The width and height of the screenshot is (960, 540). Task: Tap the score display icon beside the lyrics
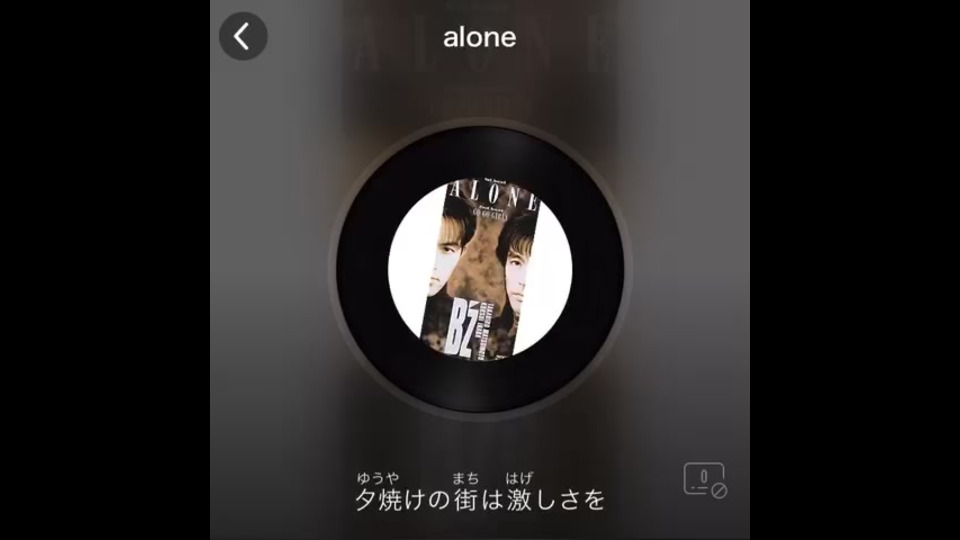[704, 479]
